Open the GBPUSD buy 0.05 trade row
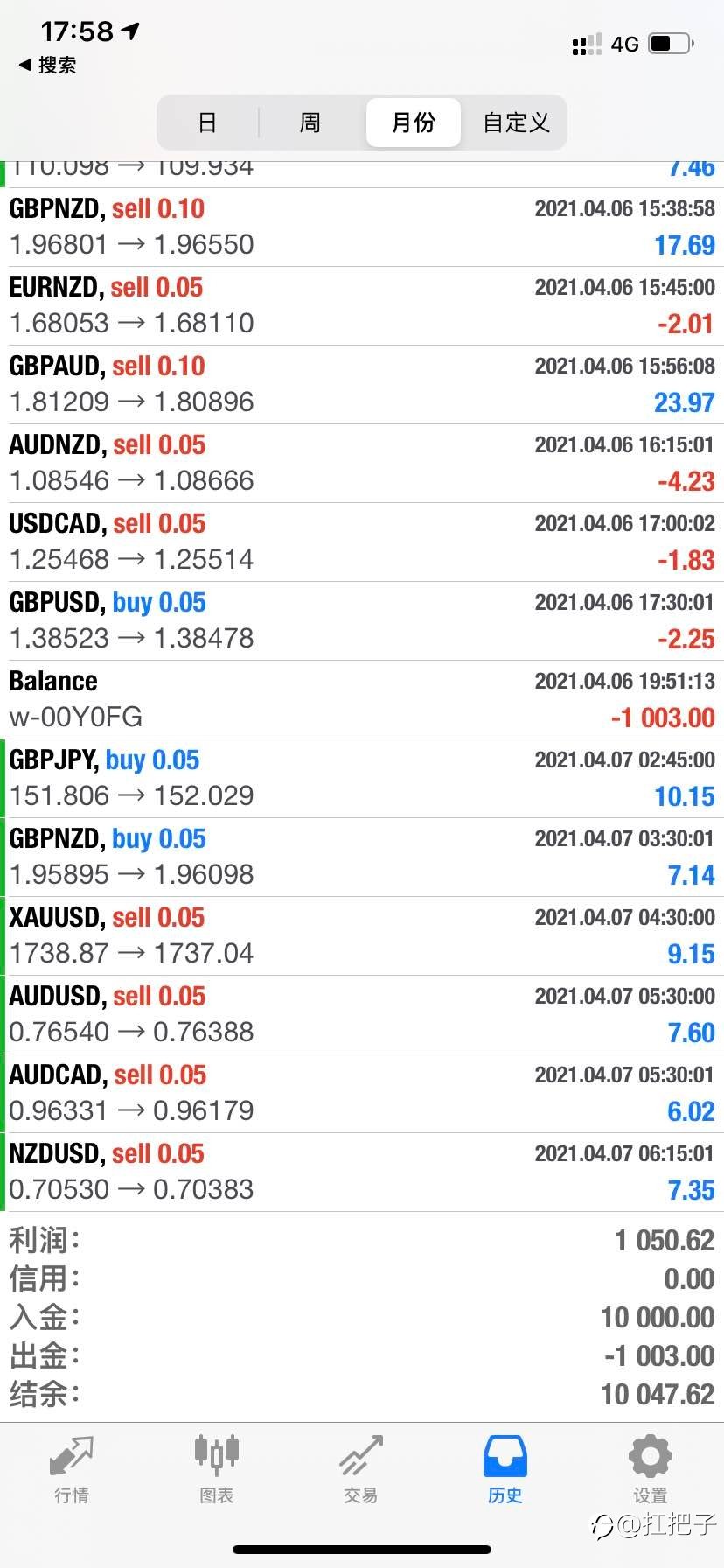Screen dimensions: 724x1568 click(362, 621)
